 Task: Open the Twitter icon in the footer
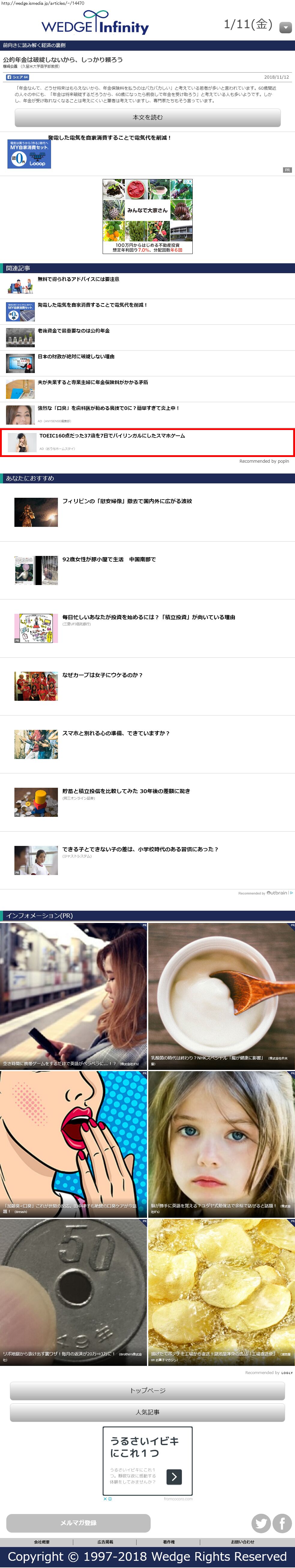pos(261,1523)
